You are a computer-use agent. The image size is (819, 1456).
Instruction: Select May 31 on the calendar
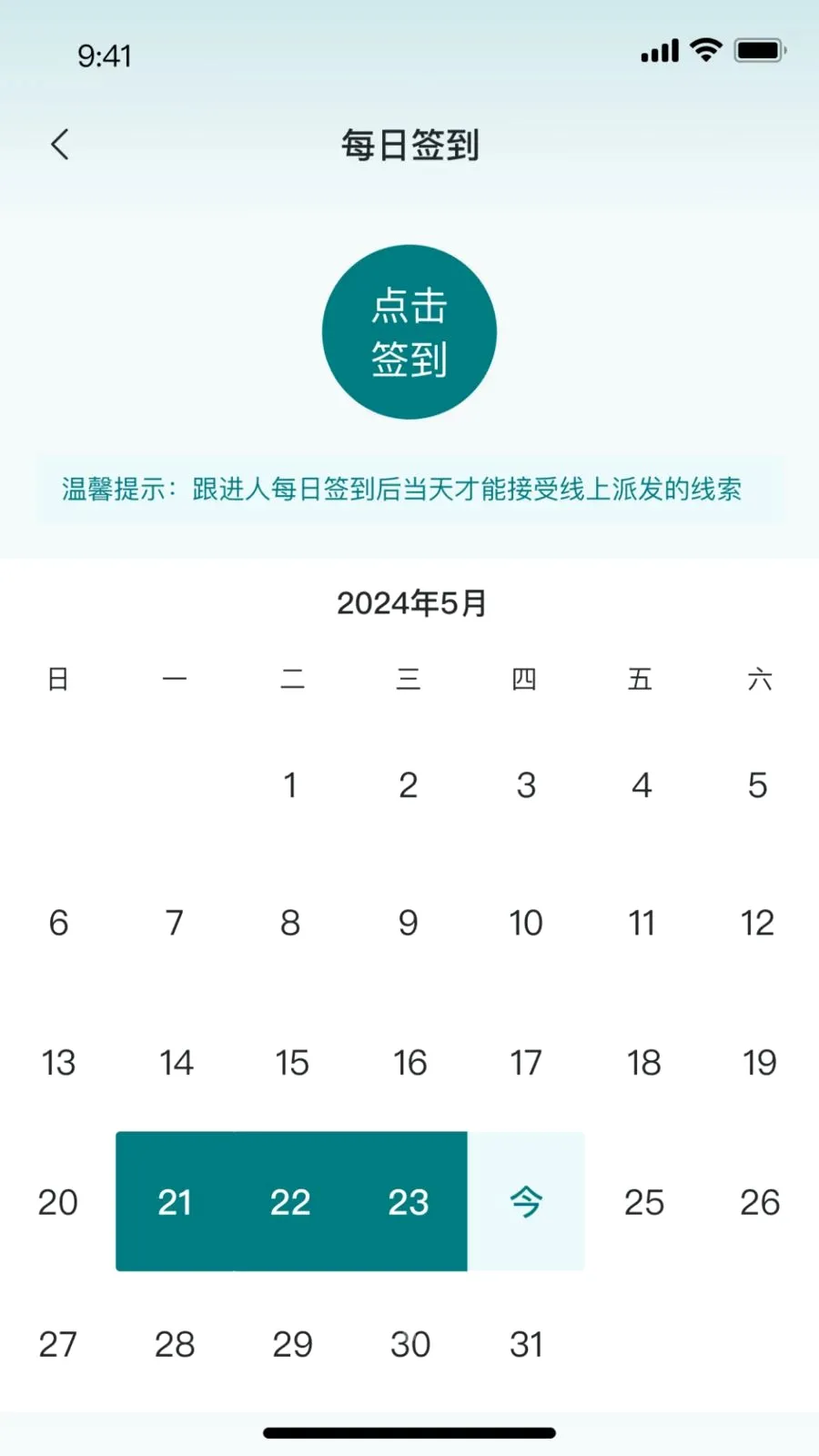click(526, 1344)
